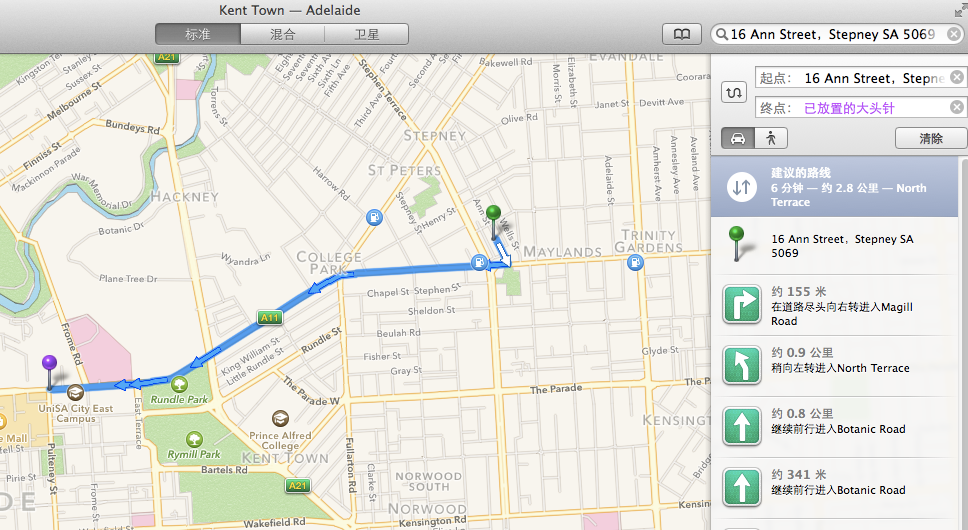This screenshot has height=530, width=968.
Task: Edit the 16 Ann Street search box
Action: [832, 34]
